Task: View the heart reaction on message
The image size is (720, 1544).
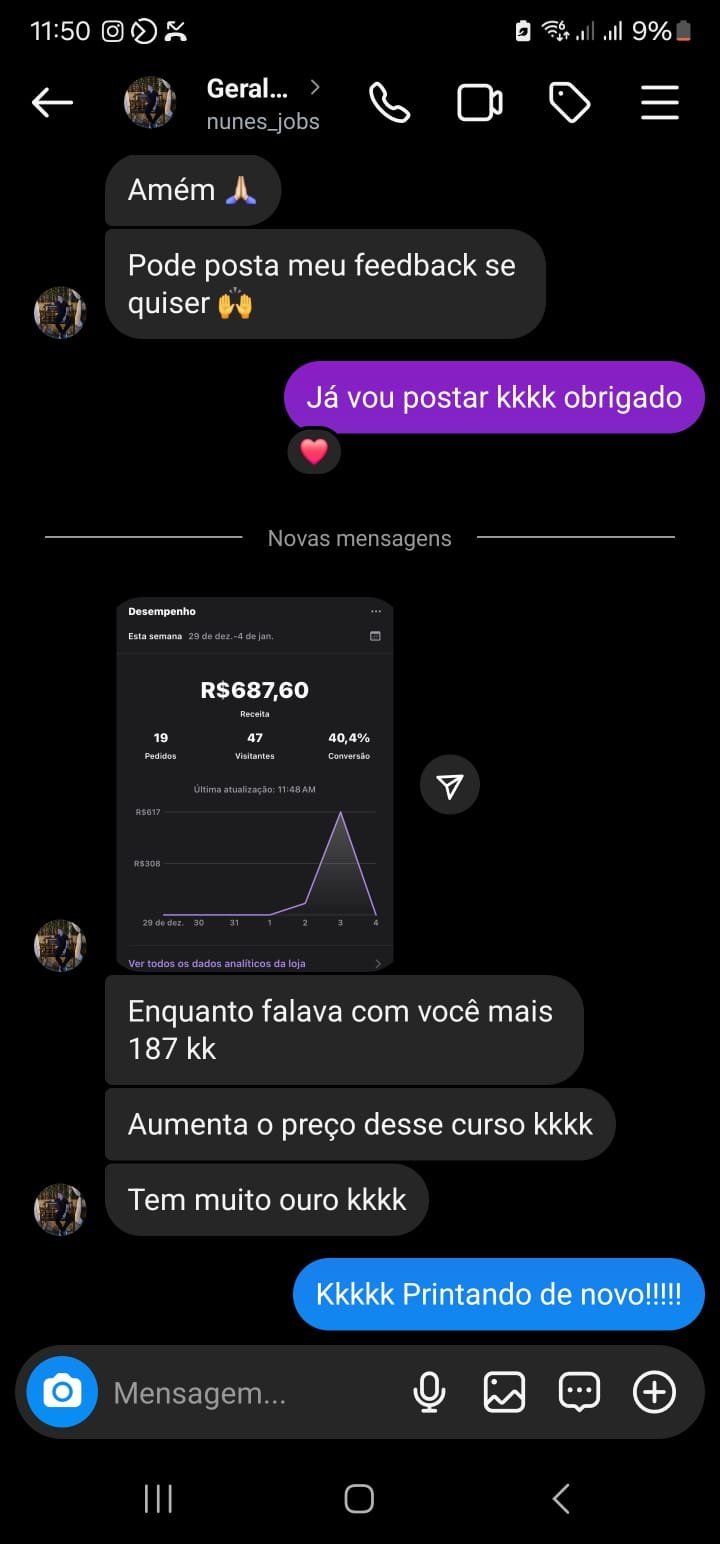Action: tap(314, 452)
